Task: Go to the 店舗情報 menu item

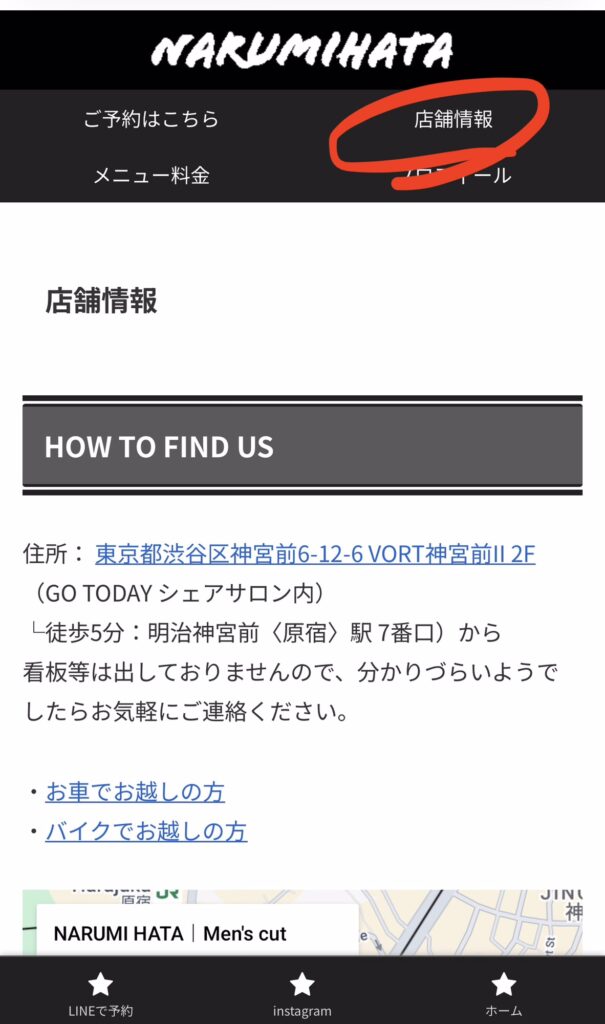Action: (x=453, y=120)
